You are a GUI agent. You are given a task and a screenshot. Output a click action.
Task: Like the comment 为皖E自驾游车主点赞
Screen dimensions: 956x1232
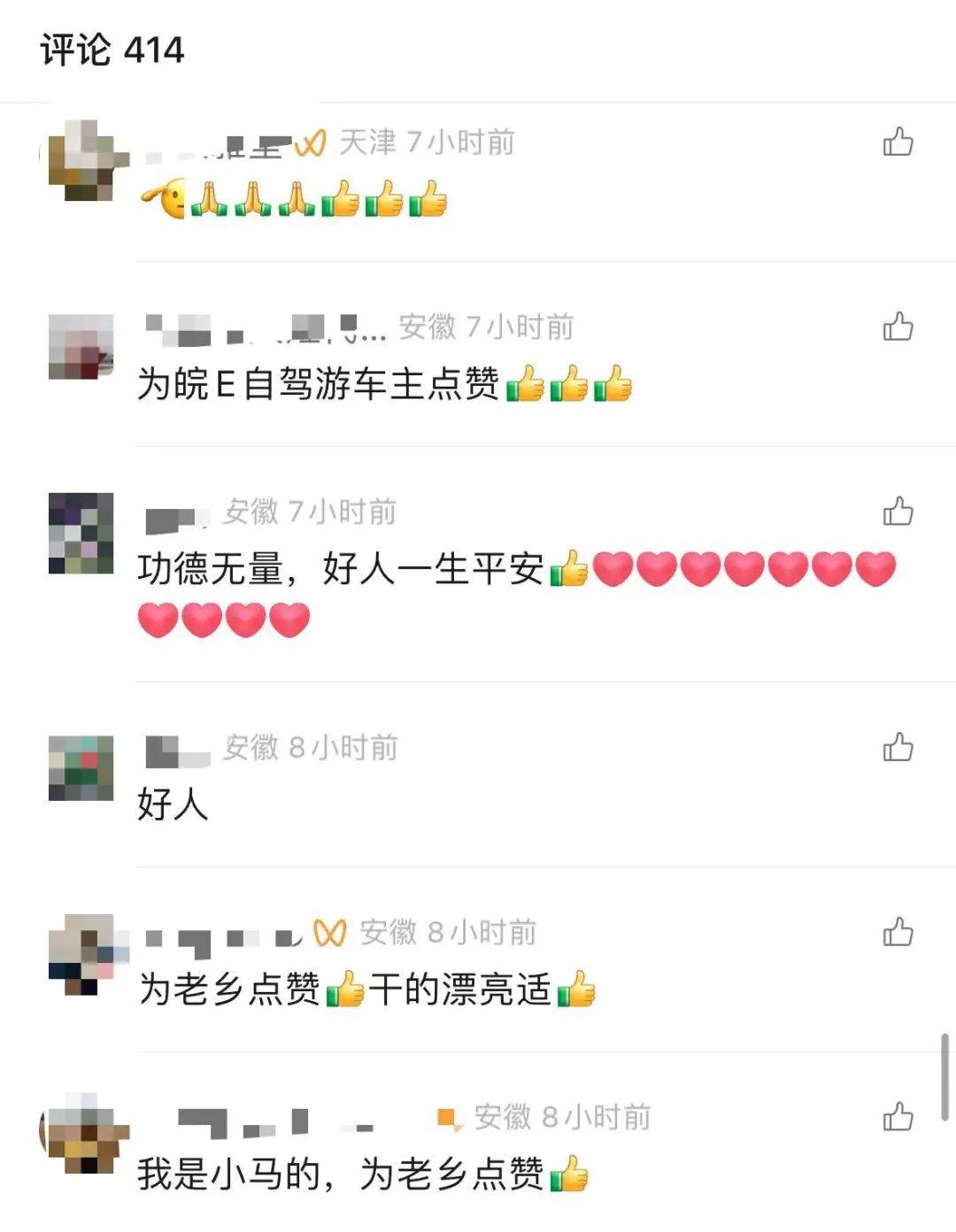[x=898, y=327]
